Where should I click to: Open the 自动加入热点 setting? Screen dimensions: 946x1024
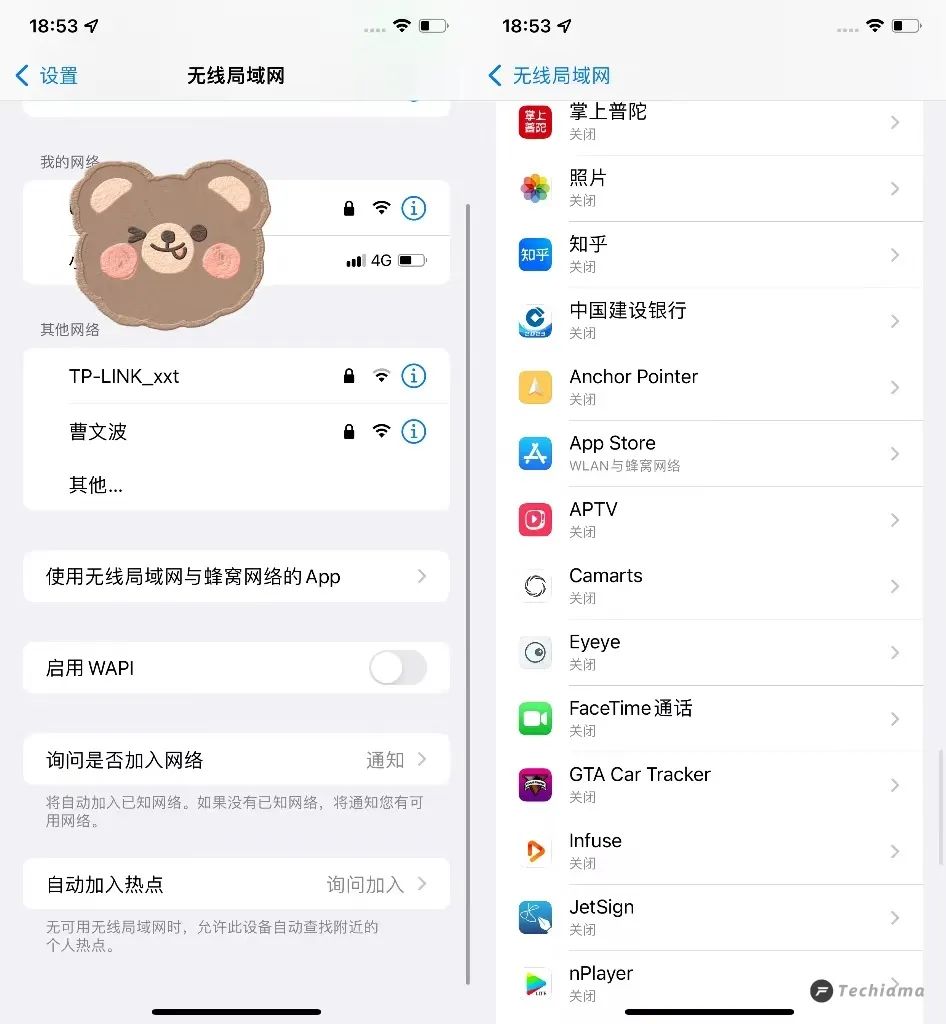point(236,884)
